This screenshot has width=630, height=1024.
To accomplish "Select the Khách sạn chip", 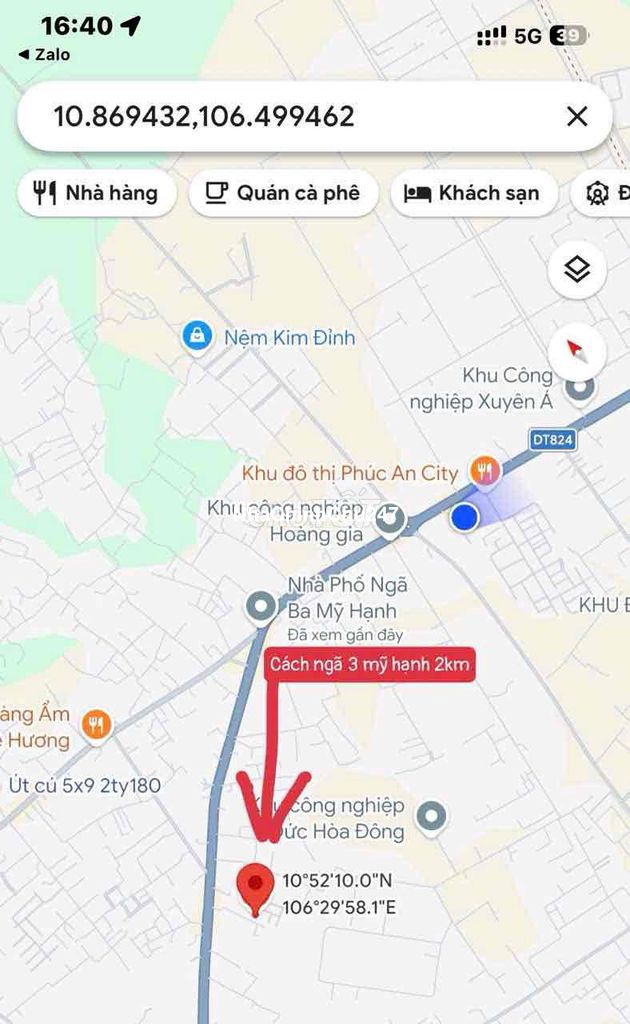I will [x=473, y=193].
